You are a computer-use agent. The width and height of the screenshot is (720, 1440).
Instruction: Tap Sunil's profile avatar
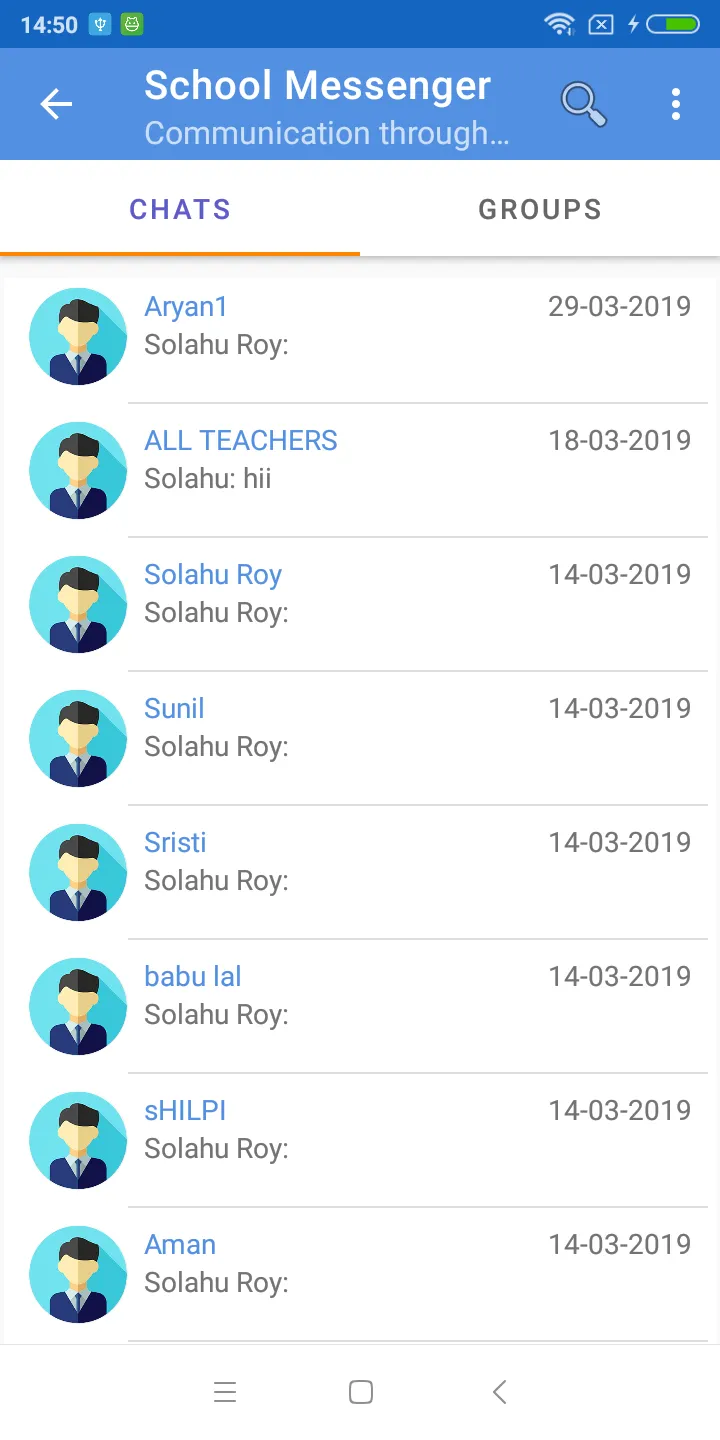coord(78,738)
